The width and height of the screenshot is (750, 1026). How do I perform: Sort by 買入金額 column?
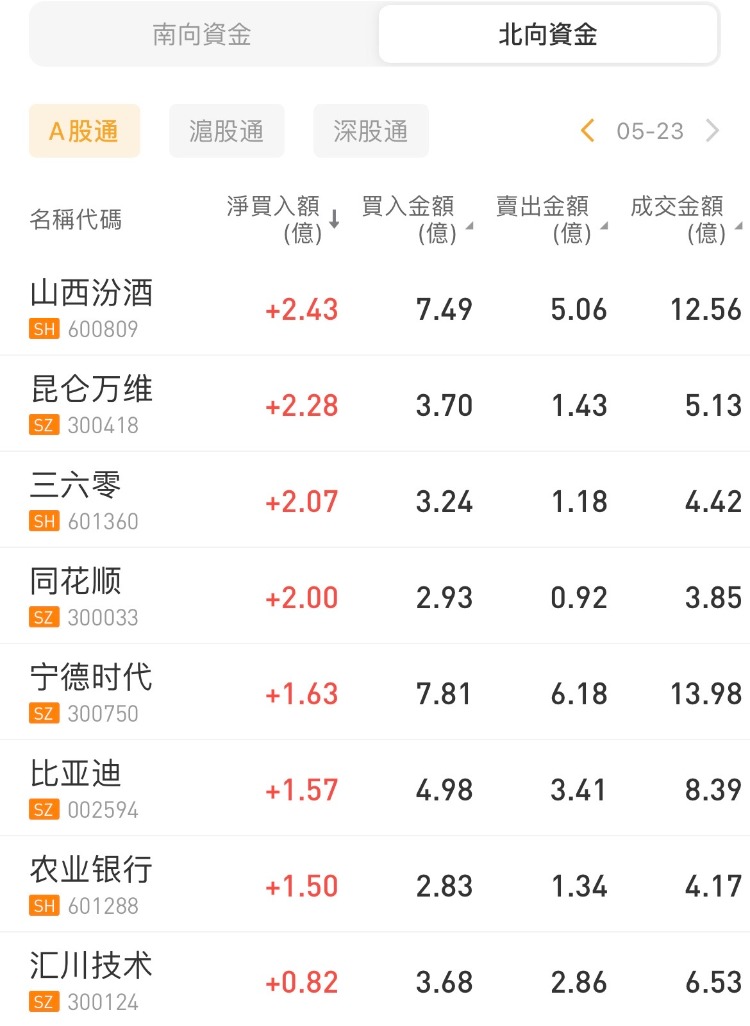(x=415, y=219)
